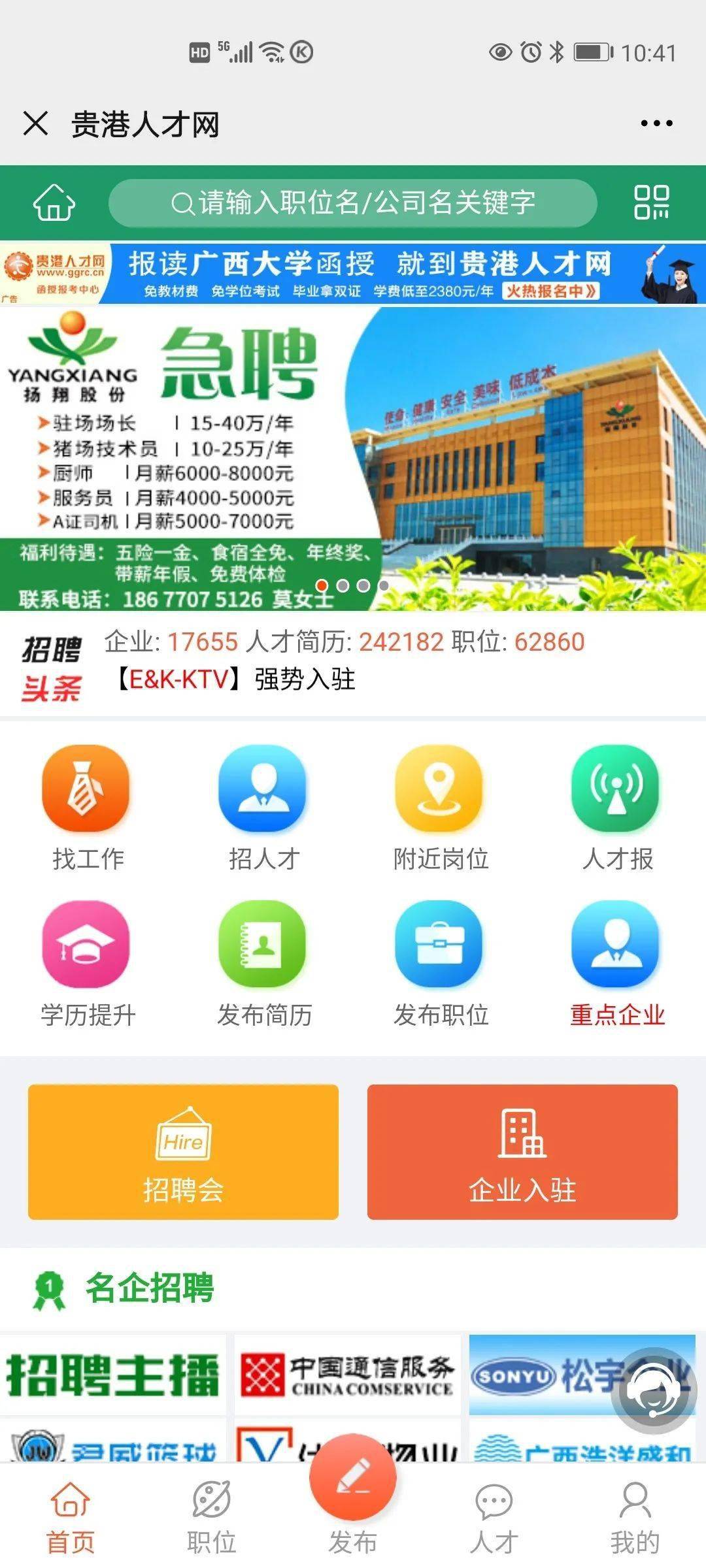Switch to the 职位 tab
This screenshot has width=706, height=1568.
(x=211, y=1516)
